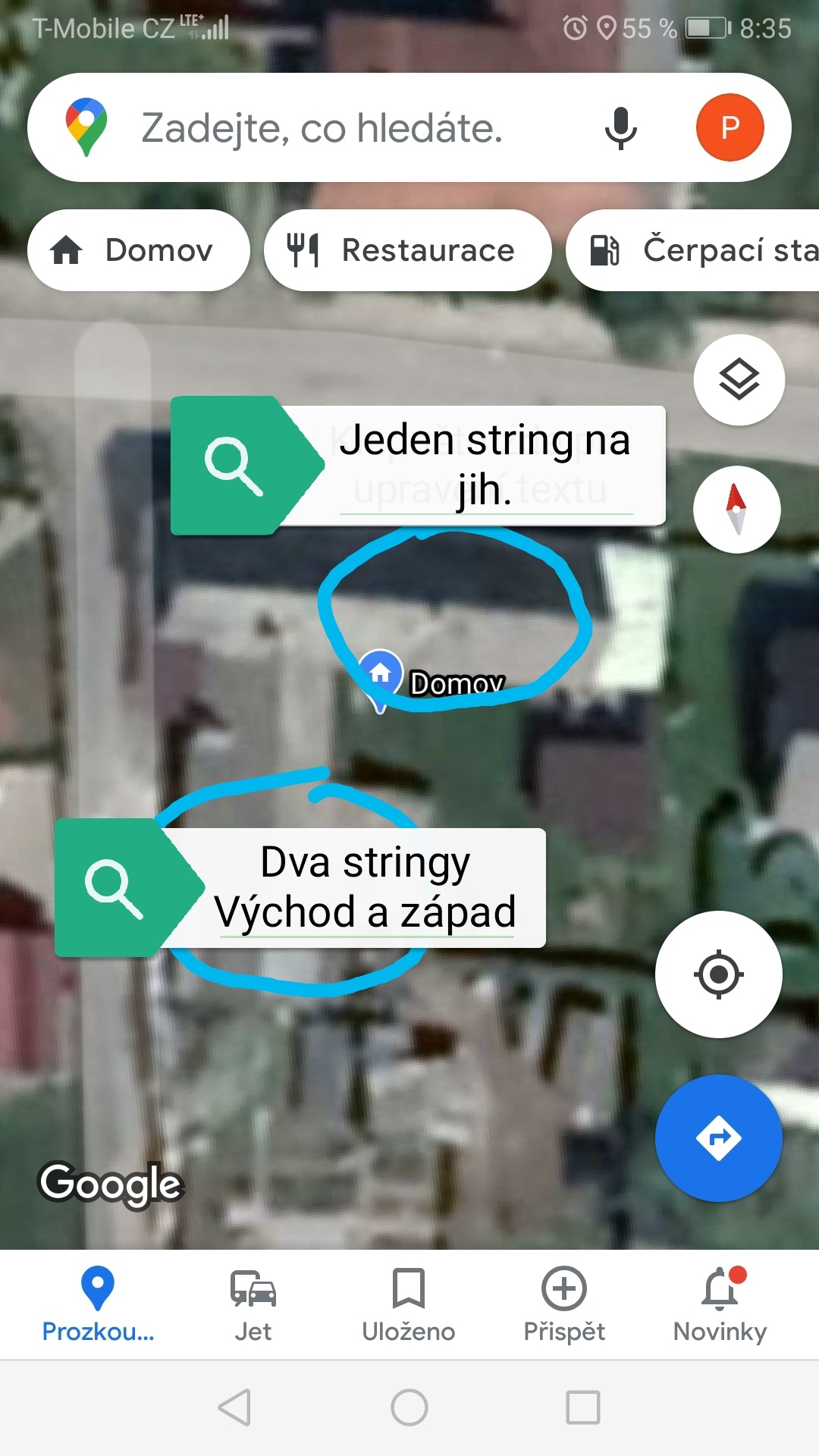Open directions with the blue arrow button
The height and width of the screenshot is (1456, 819).
coord(718,1137)
